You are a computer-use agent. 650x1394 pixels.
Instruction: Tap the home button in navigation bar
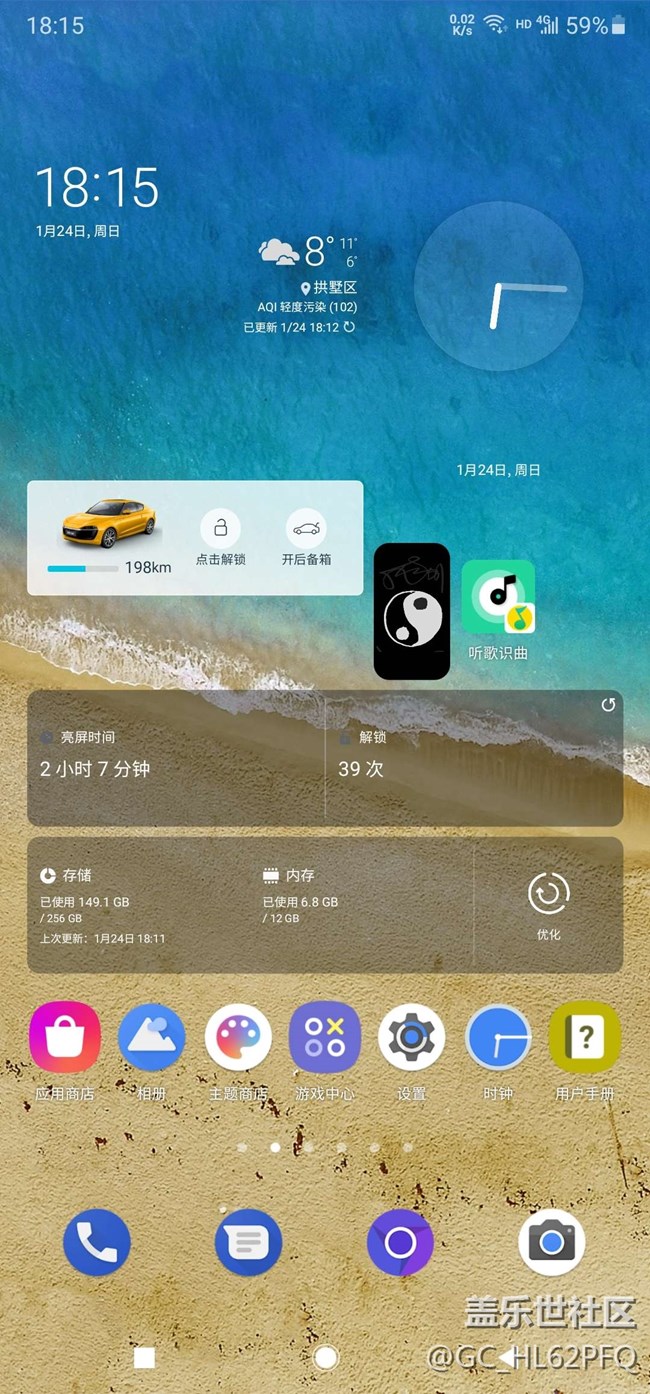coord(325,1357)
